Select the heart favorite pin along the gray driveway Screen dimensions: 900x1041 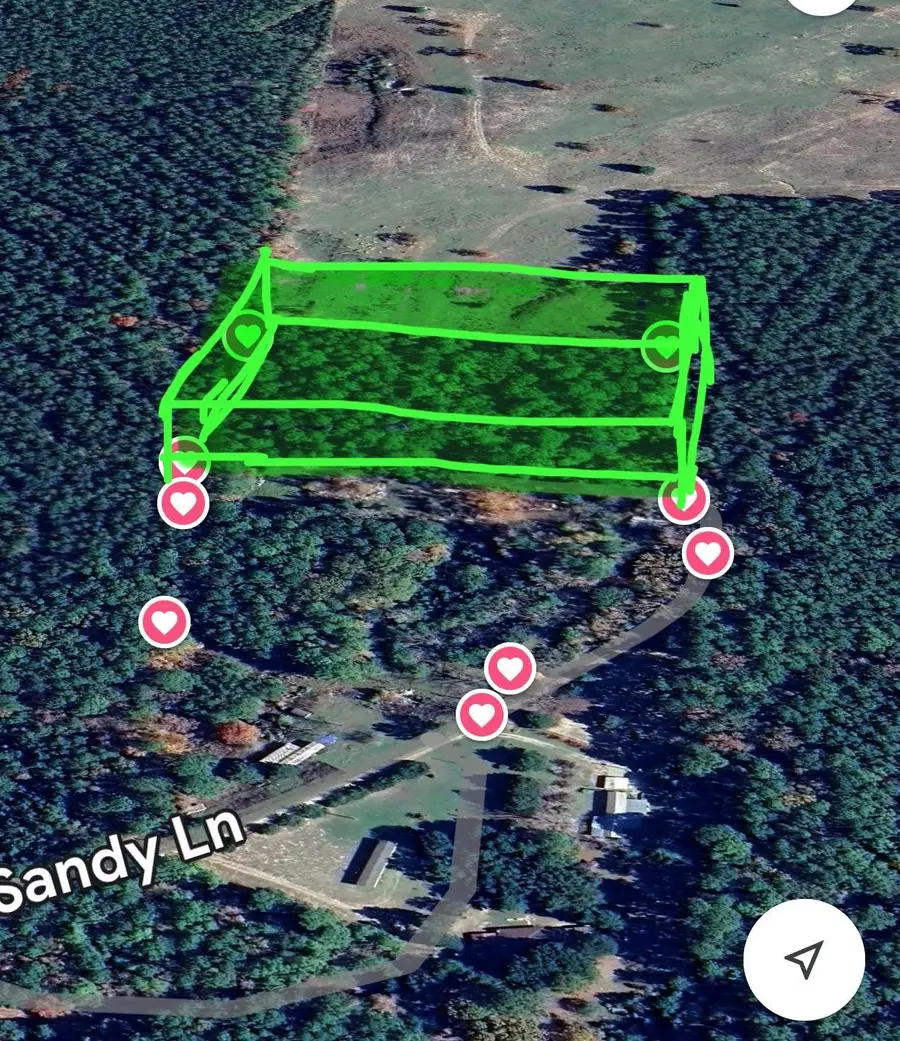(x=709, y=550)
